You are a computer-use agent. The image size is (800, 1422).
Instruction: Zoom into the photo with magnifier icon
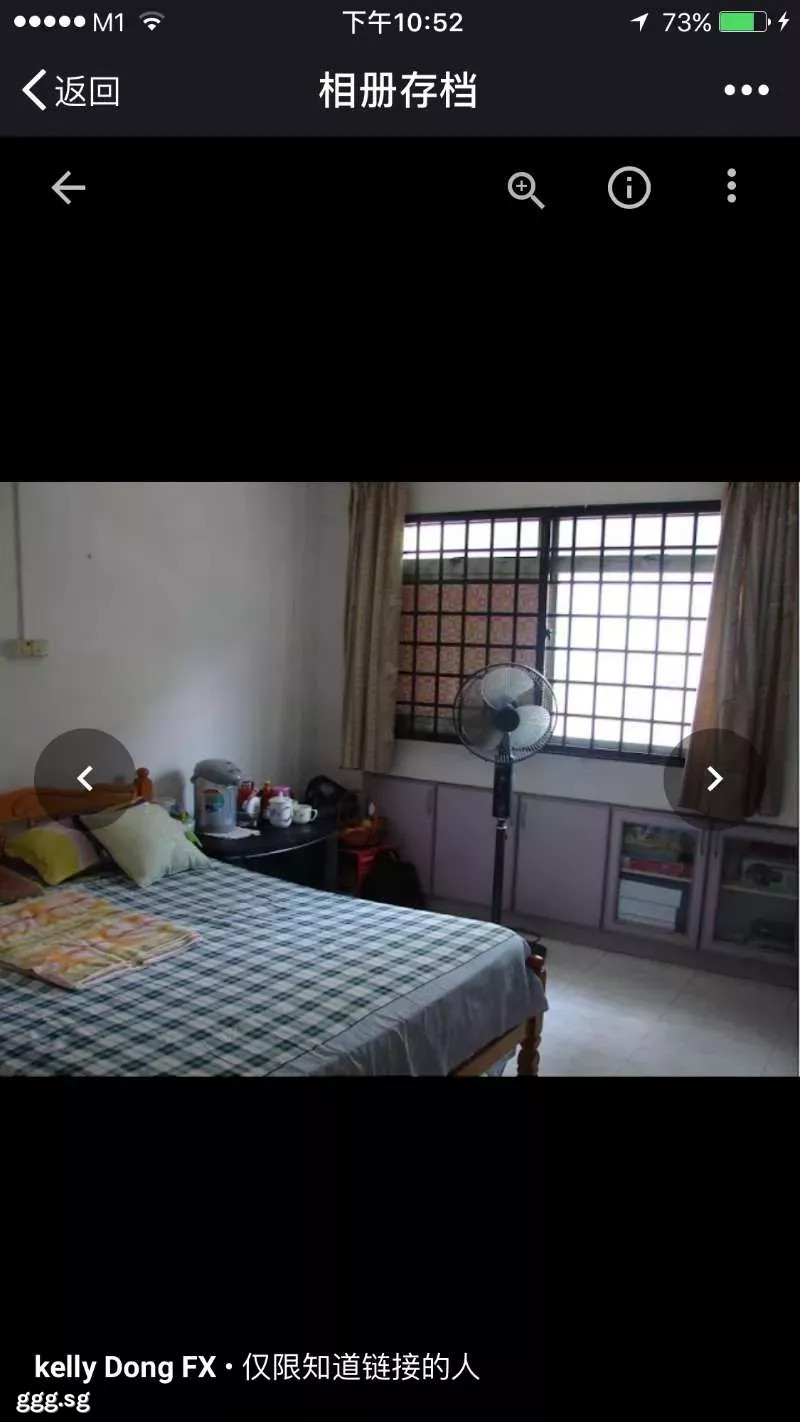(x=525, y=188)
